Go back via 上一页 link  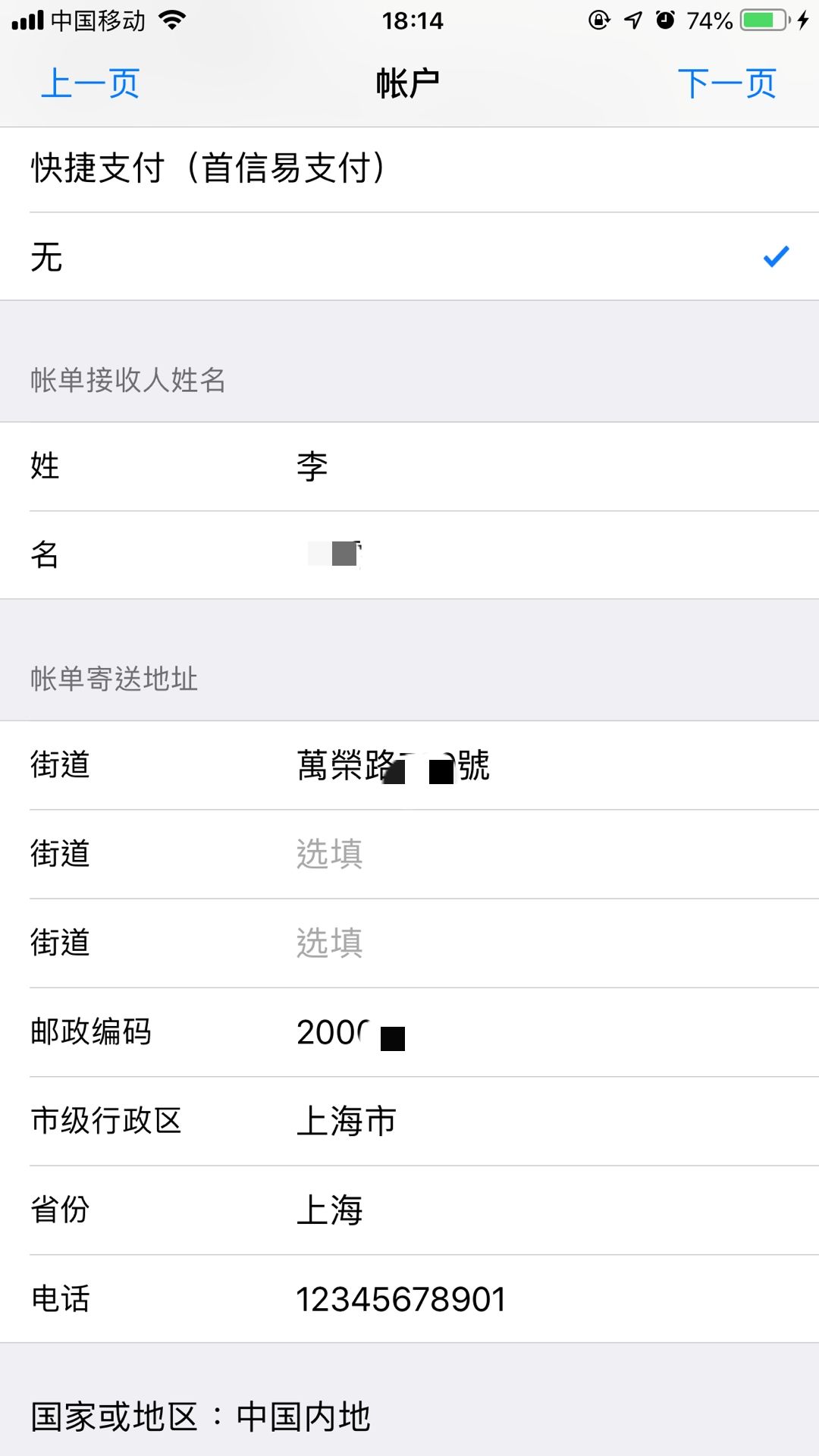tap(89, 83)
